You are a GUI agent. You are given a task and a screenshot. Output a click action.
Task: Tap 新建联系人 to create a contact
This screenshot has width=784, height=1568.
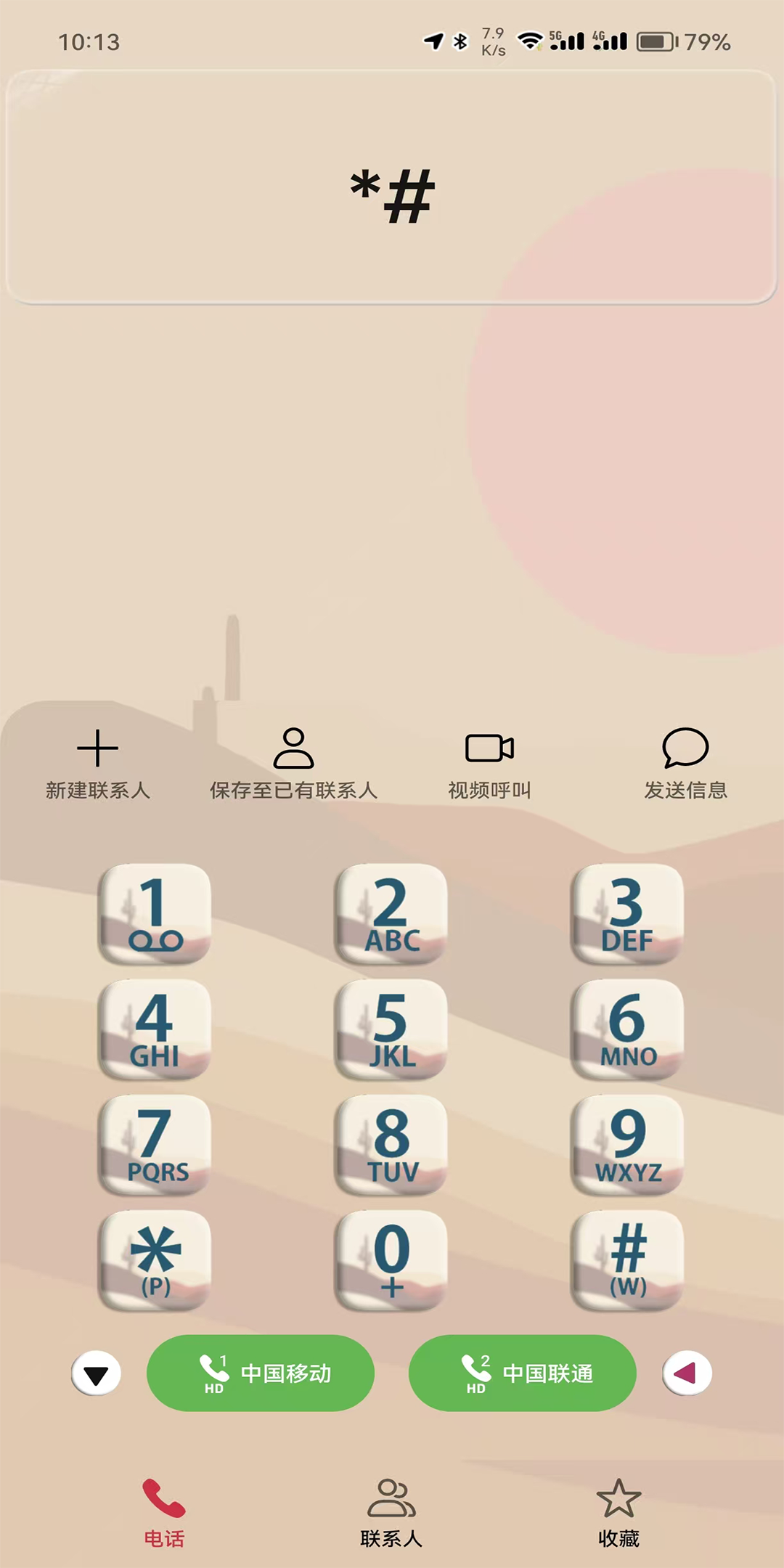[97, 762]
